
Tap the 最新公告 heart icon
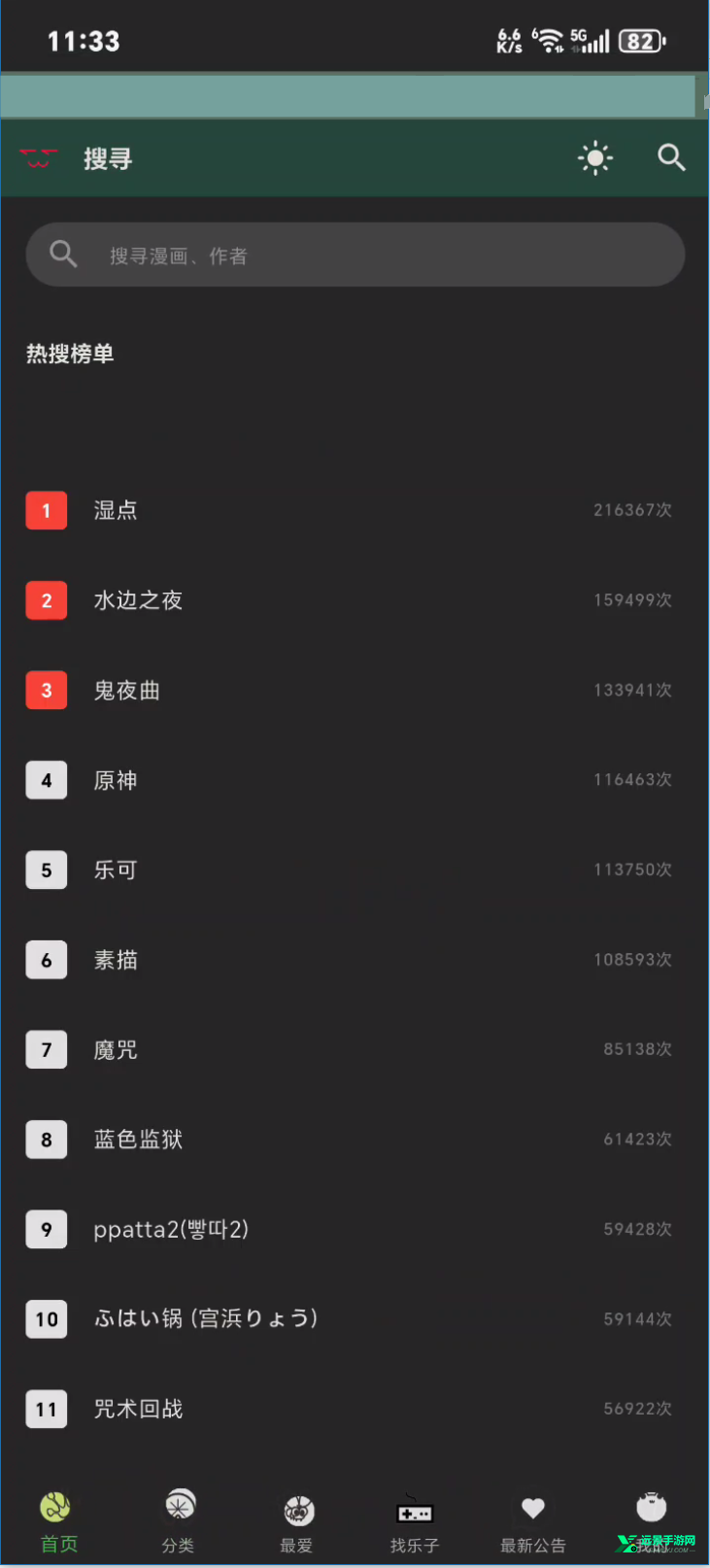pos(533,1509)
